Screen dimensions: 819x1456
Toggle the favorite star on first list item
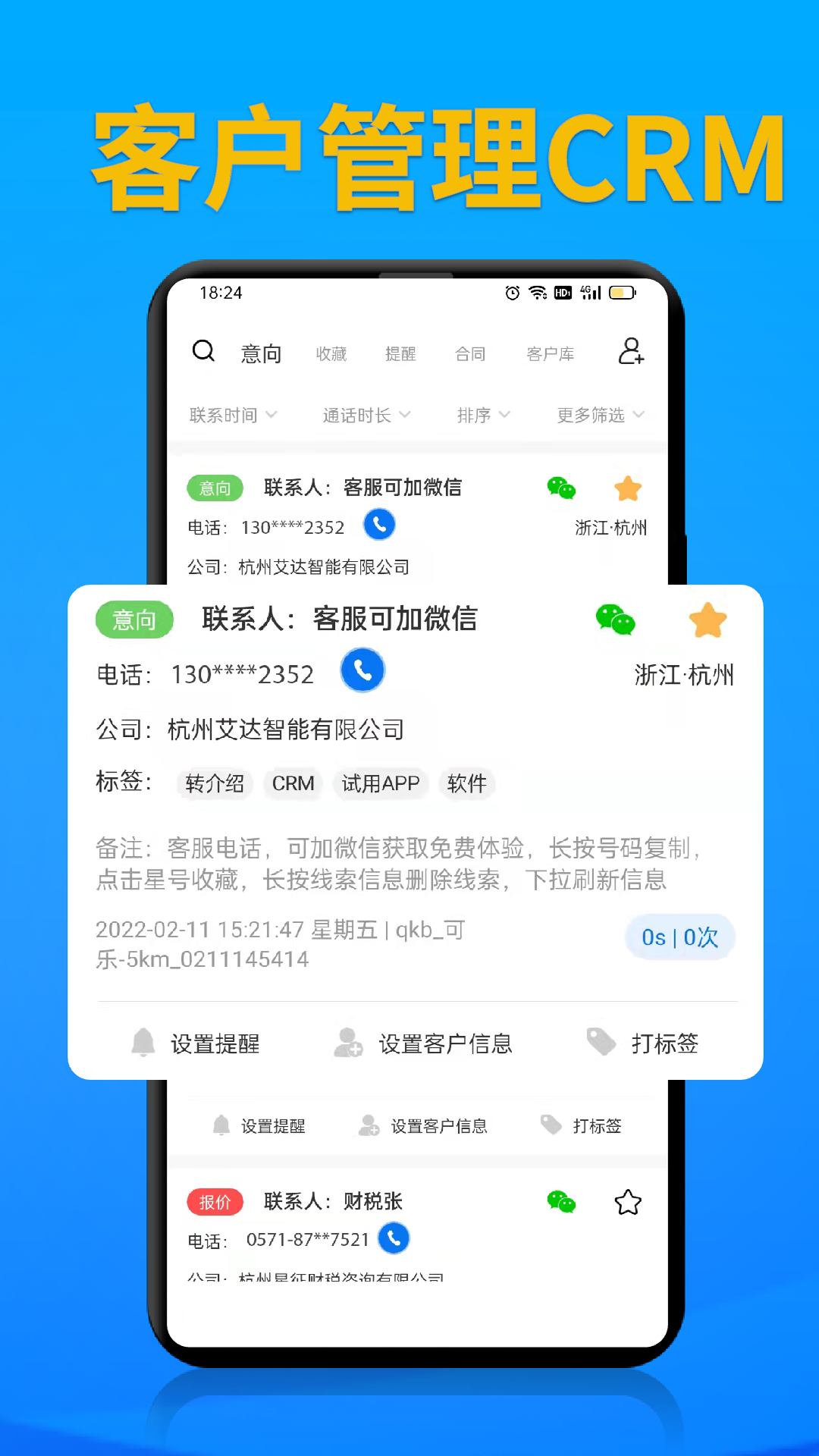tap(628, 488)
